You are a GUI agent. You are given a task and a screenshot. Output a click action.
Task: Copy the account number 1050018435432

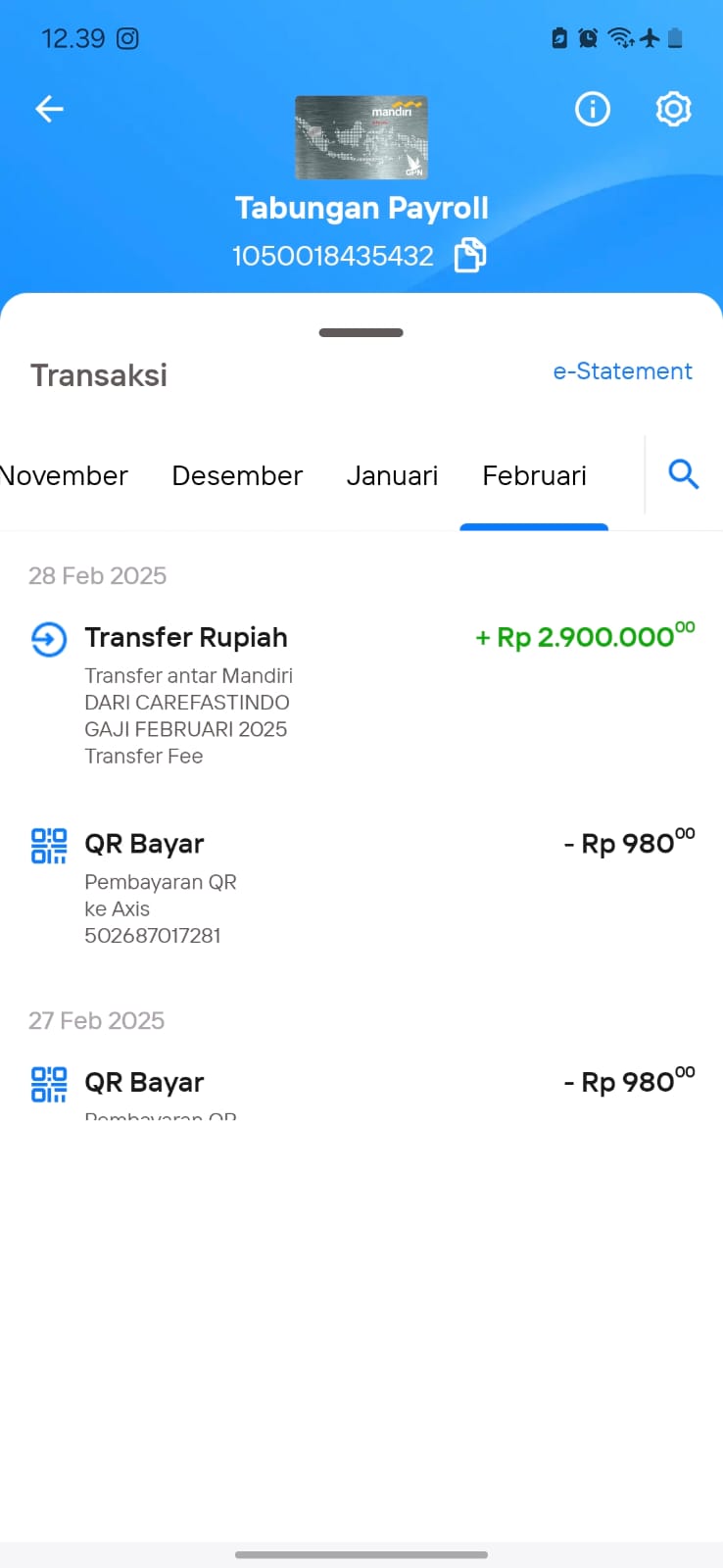470,255
